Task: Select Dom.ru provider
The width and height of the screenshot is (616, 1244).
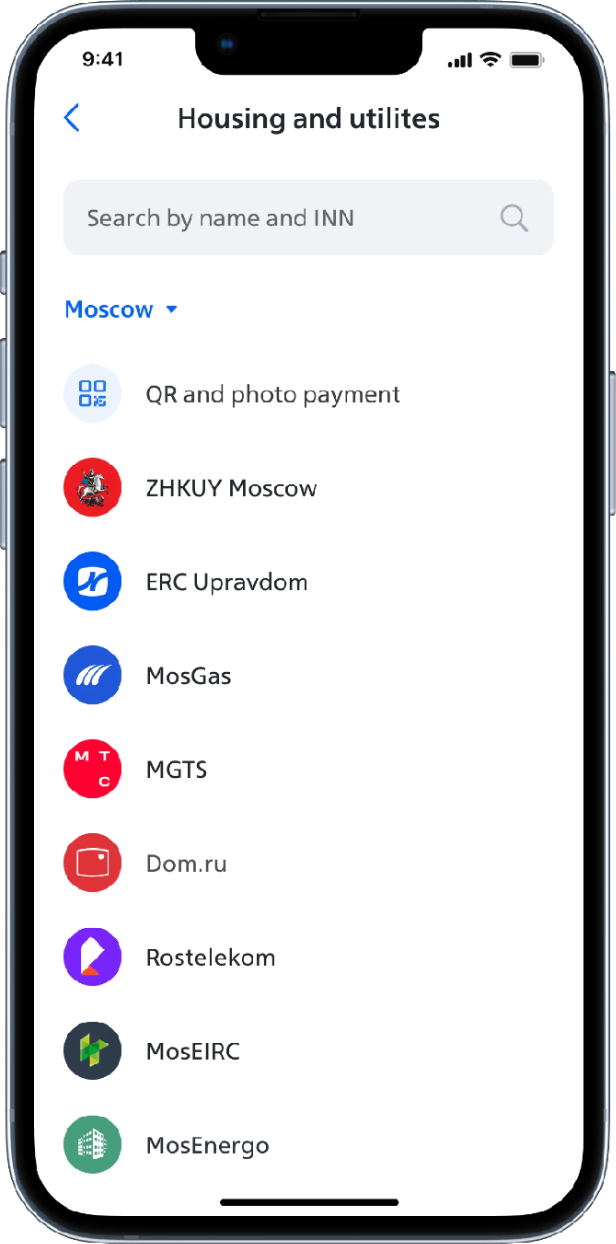Action: pos(186,864)
